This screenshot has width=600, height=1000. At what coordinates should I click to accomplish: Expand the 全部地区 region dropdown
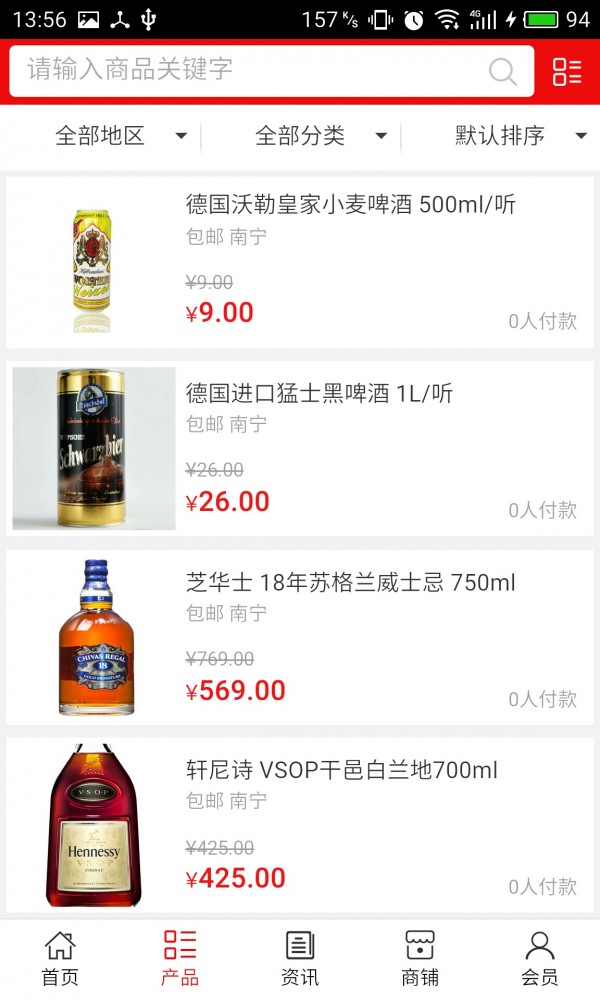pyautogui.click(x=120, y=136)
